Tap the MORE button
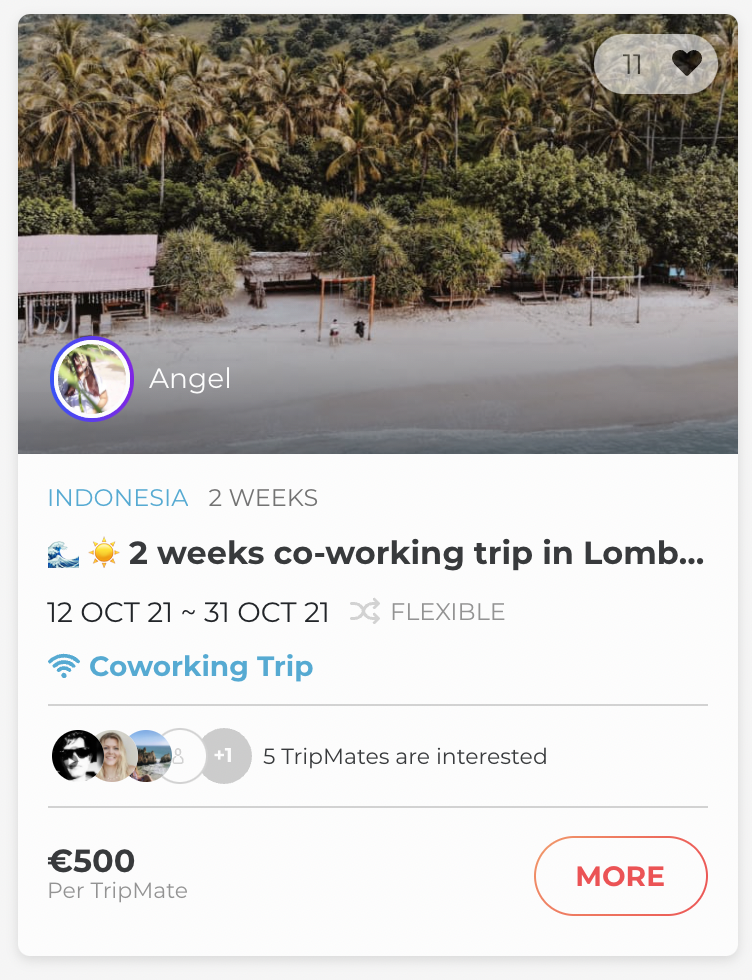752x980 pixels. coord(620,876)
